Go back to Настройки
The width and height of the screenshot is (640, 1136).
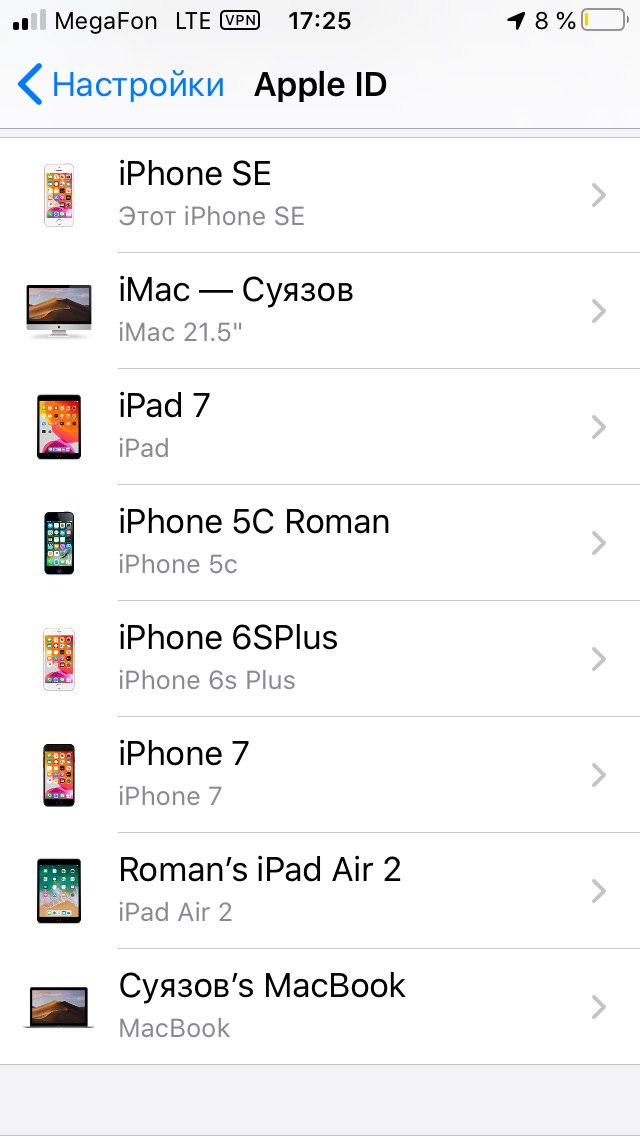(x=121, y=84)
